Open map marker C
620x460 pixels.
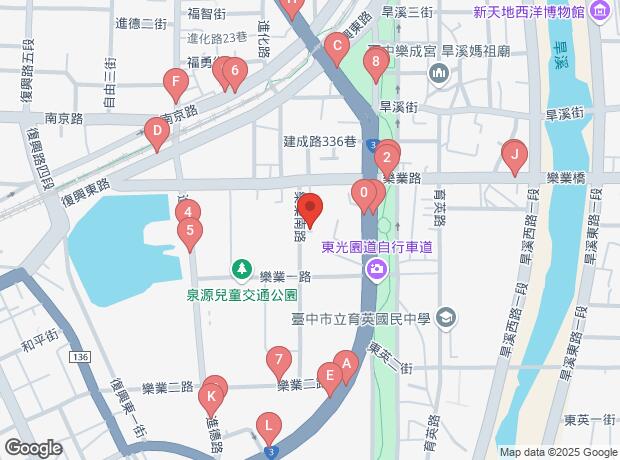[x=337, y=46]
